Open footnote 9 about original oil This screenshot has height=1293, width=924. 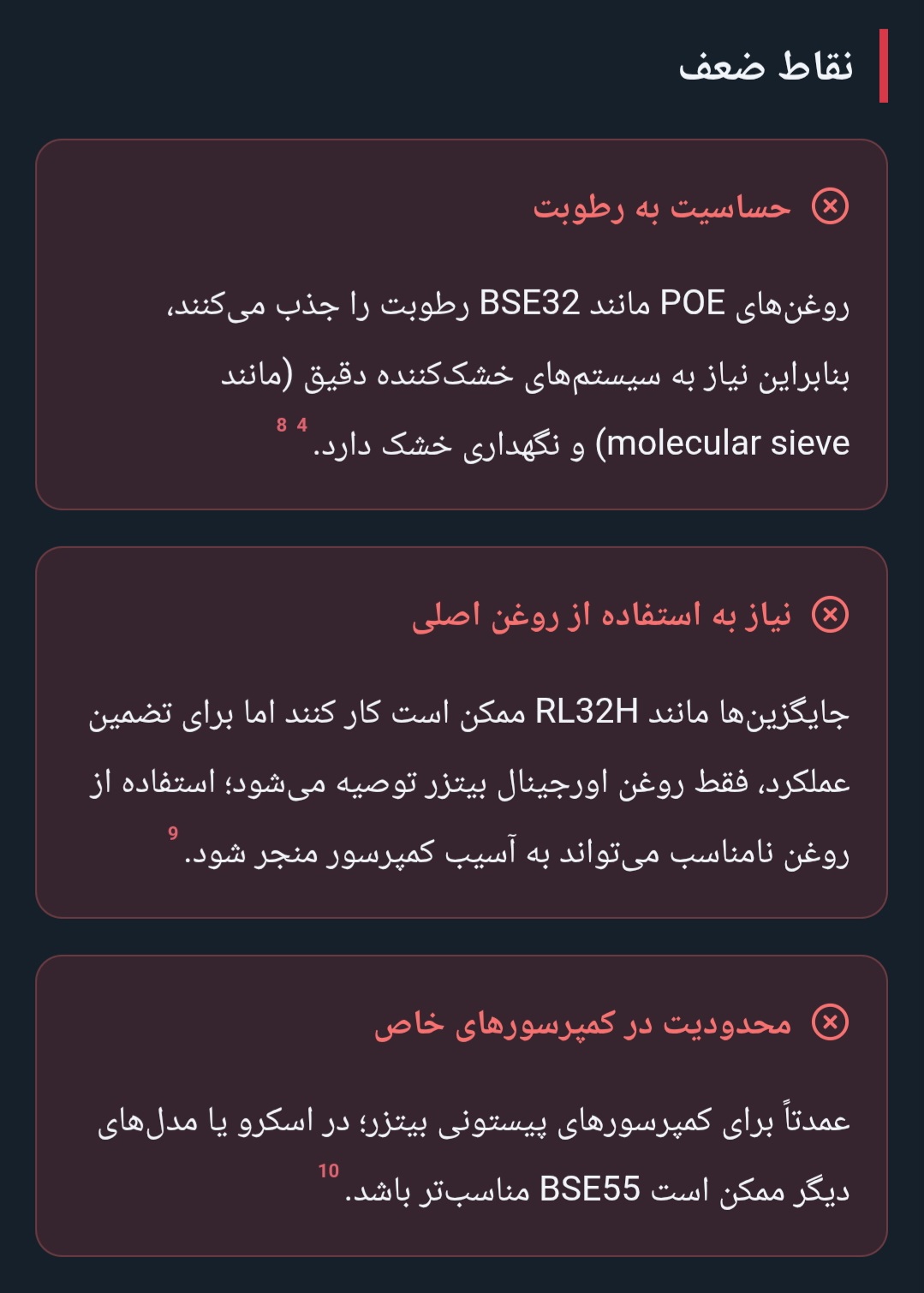coord(173,833)
